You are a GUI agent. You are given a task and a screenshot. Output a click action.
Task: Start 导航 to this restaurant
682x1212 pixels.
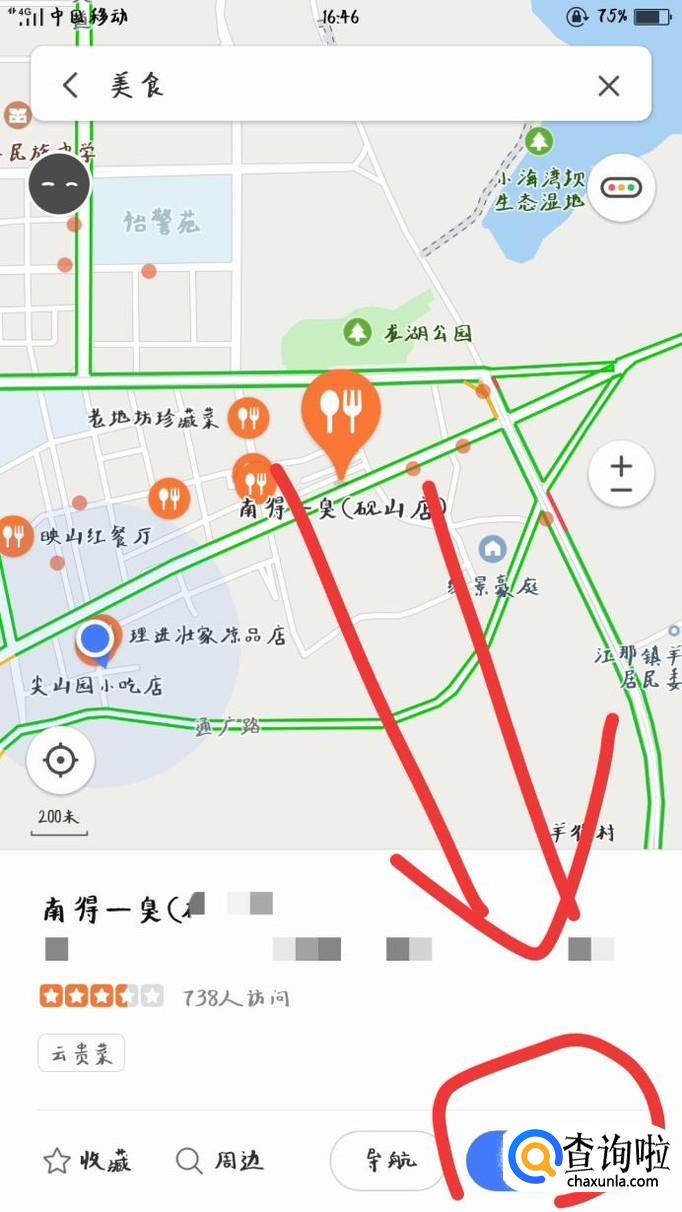pos(386,1161)
